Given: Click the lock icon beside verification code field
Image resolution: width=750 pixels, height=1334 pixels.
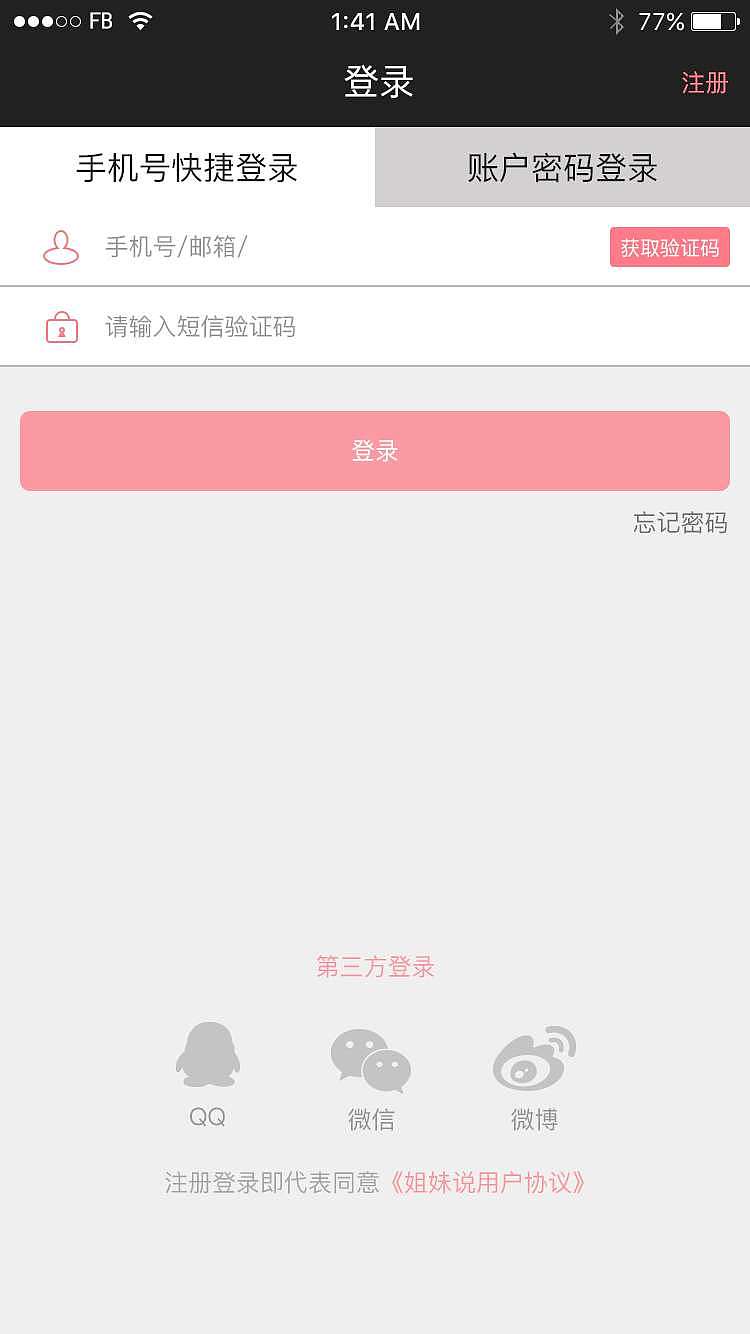Looking at the screenshot, I should tap(60, 326).
